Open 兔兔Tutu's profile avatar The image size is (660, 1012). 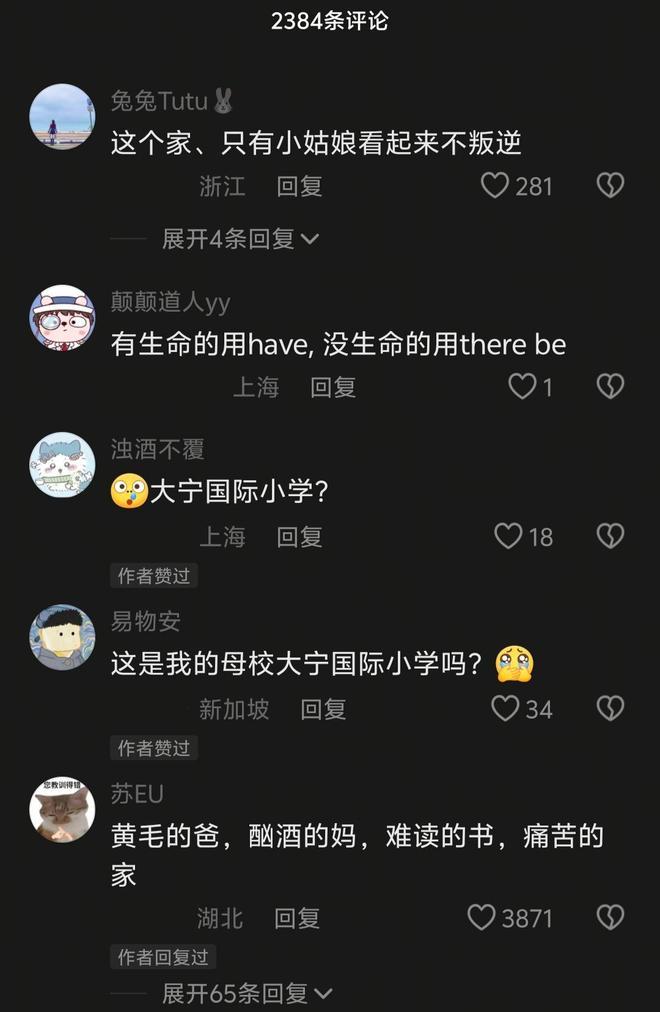(x=62, y=117)
